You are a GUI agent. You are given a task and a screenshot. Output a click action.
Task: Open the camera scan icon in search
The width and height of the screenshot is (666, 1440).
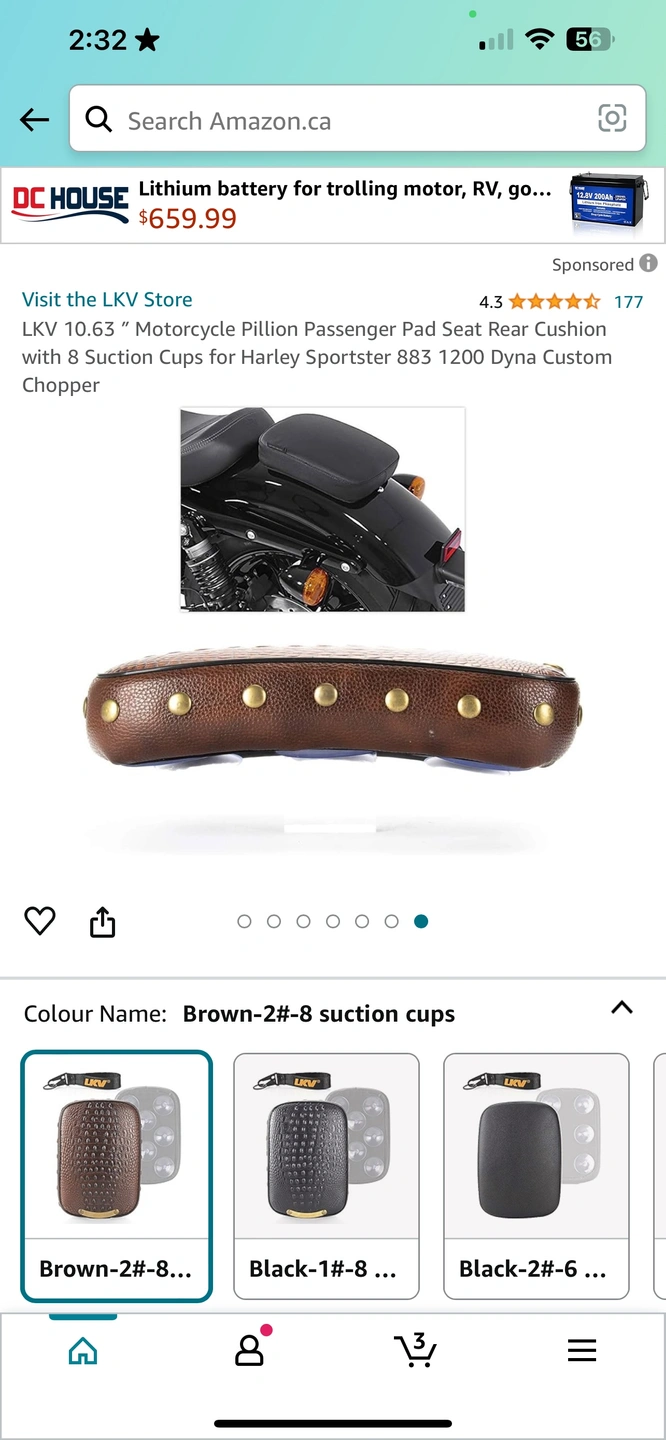pyautogui.click(x=612, y=119)
